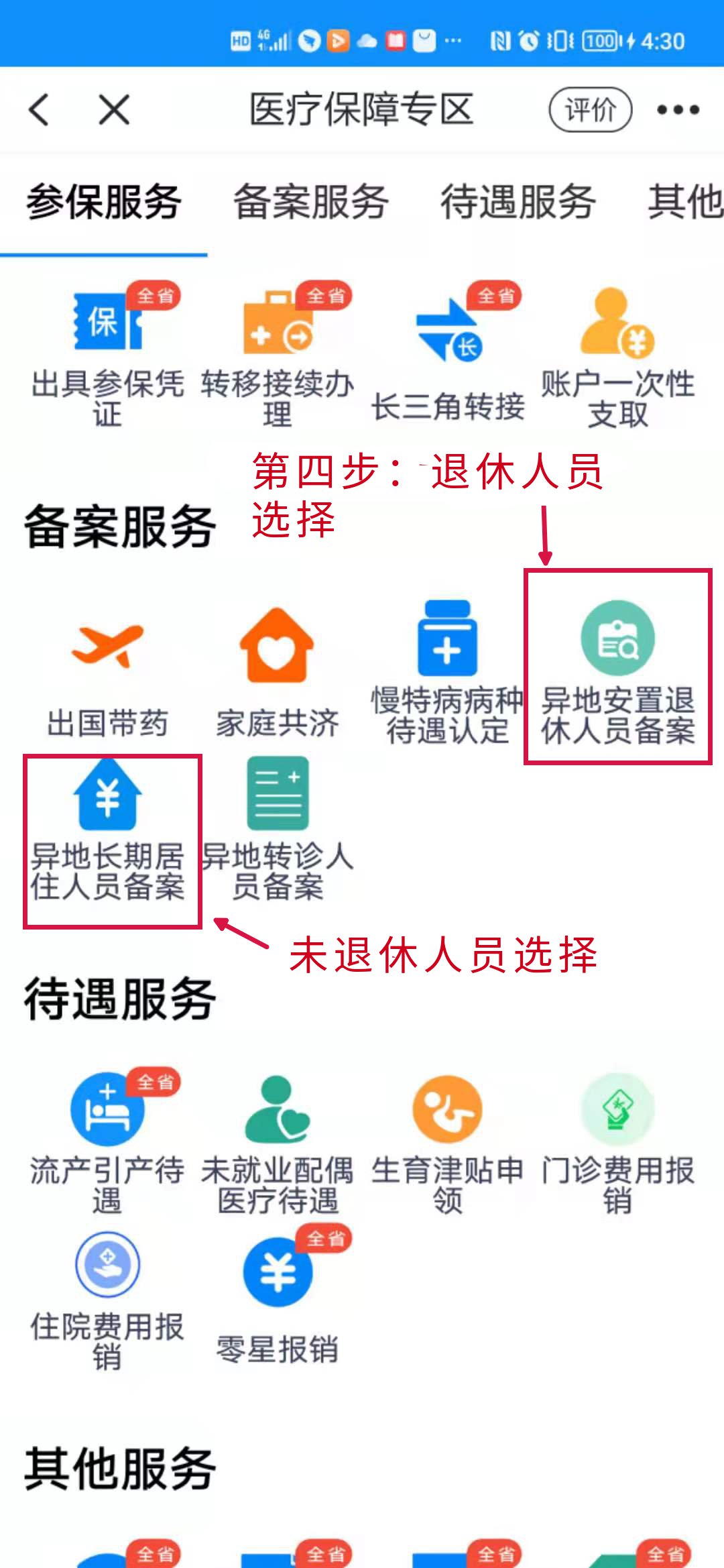This screenshot has width=724, height=1568.
Task: Go back using the left arrow
Action: pyautogui.click(x=40, y=109)
